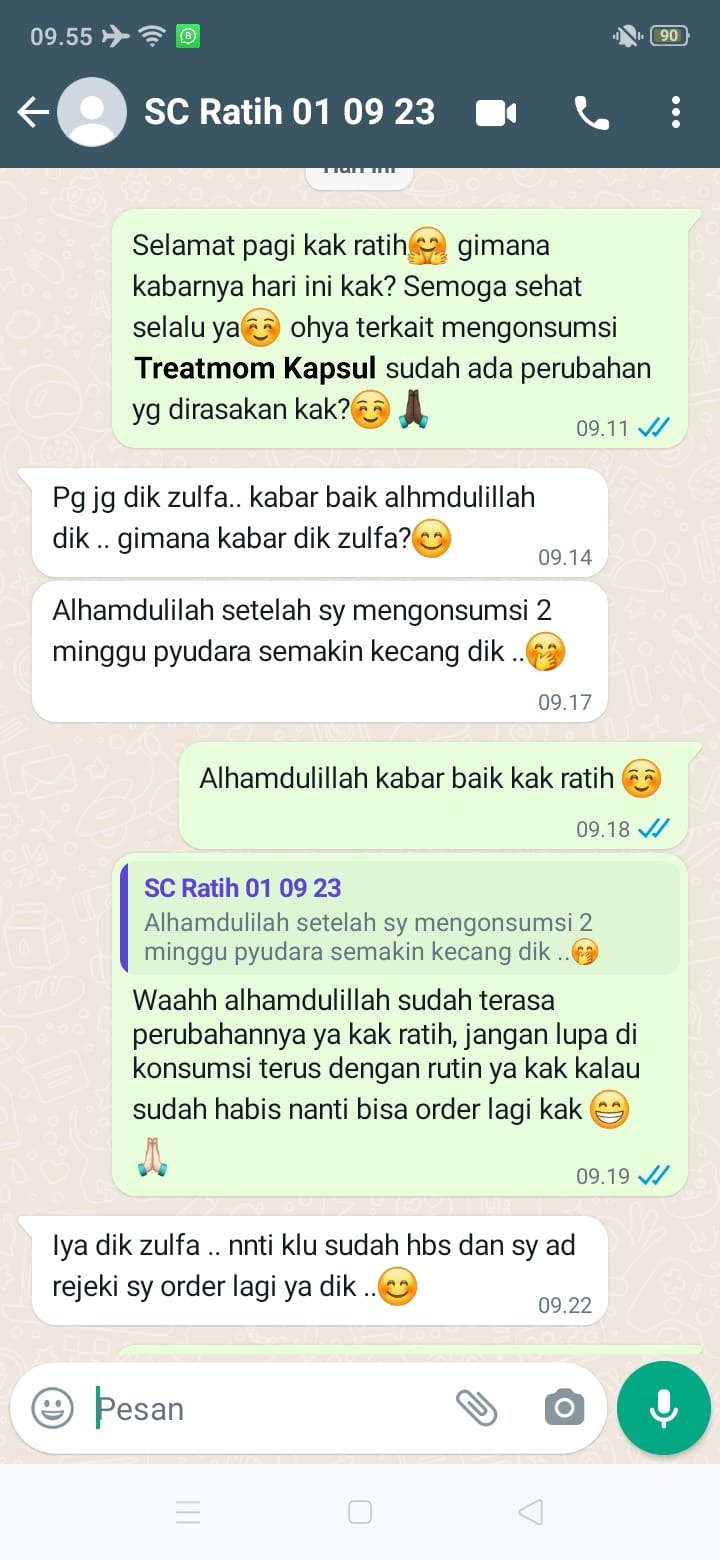This screenshot has width=720, height=1560.
Task: Open the three-dot overflow menu
Action: coord(676,112)
